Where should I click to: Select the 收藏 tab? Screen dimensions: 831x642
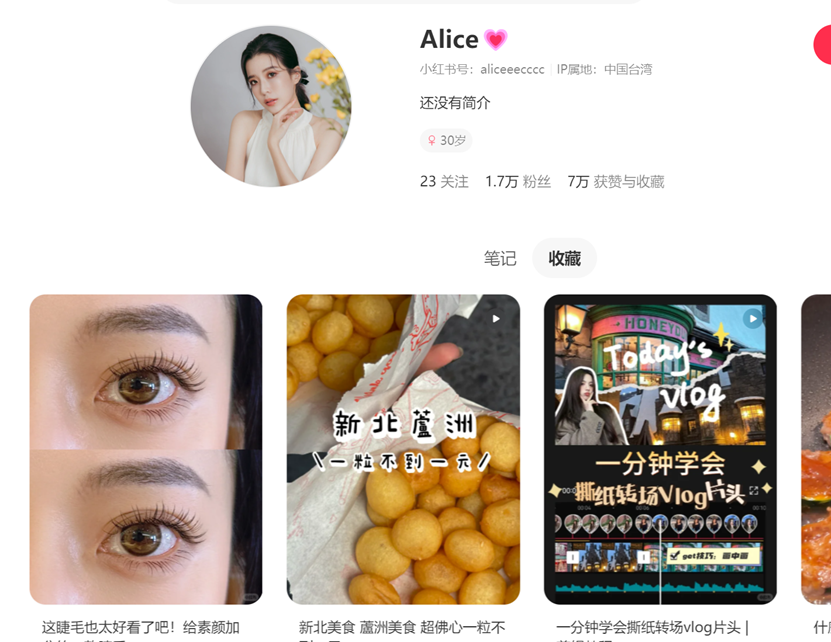click(564, 258)
